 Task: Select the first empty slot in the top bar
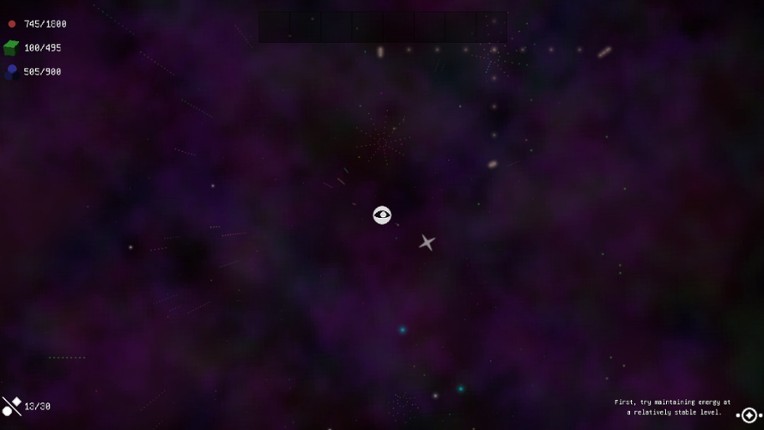[x=275, y=27]
